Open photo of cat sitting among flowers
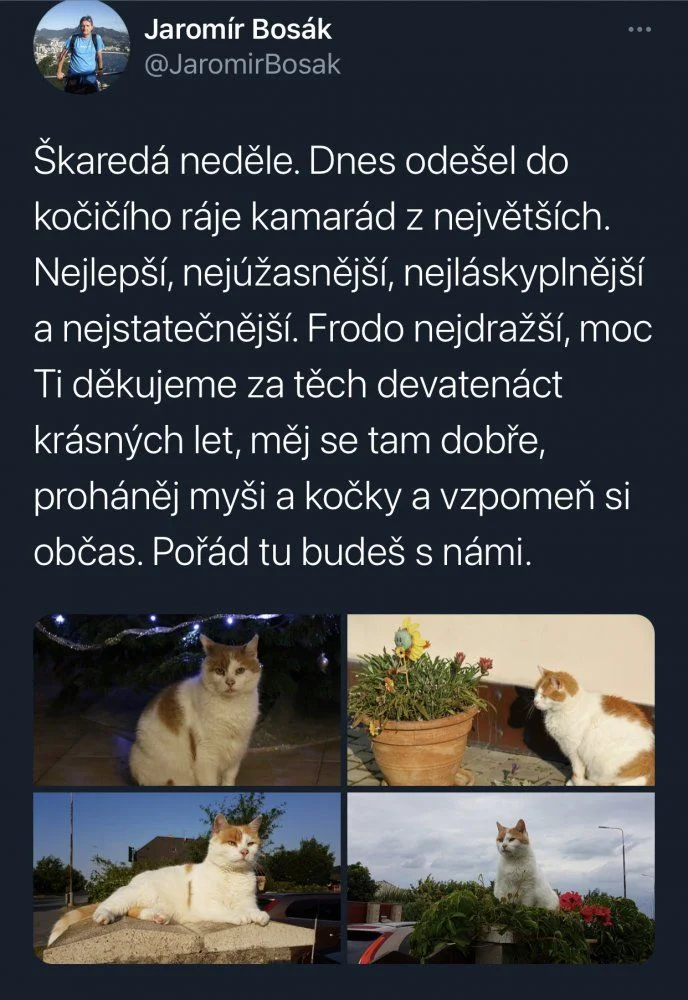Viewport: 688px width, 1000px height. 500,878
